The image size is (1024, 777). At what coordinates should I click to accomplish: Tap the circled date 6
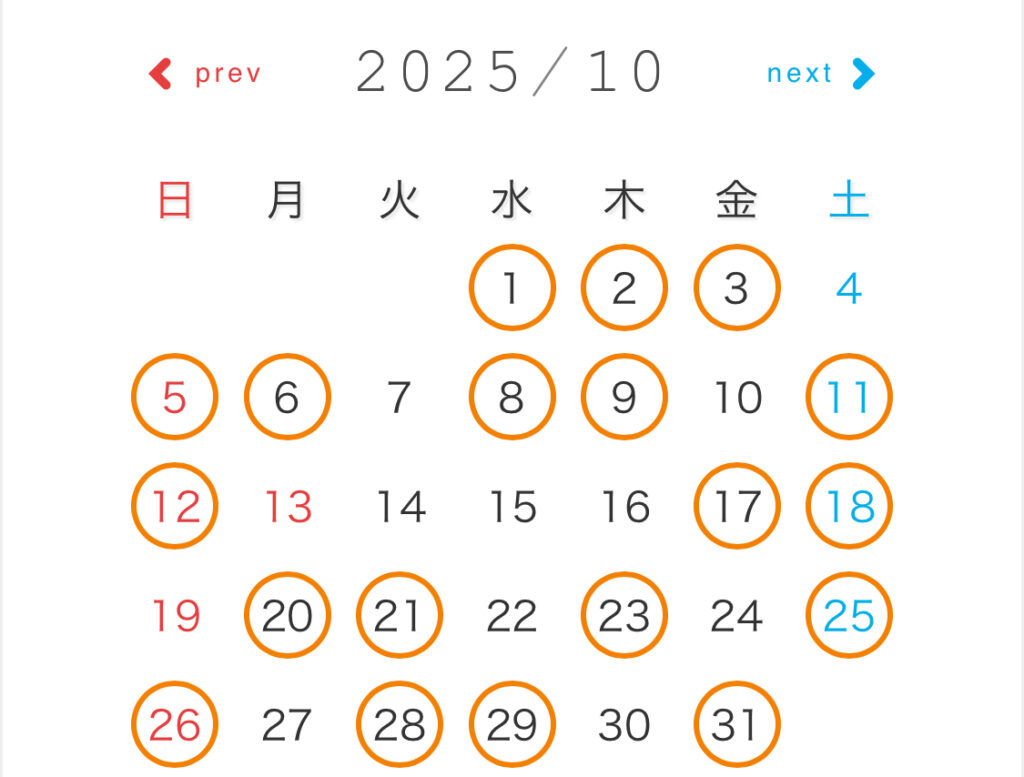click(x=287, y=397)
